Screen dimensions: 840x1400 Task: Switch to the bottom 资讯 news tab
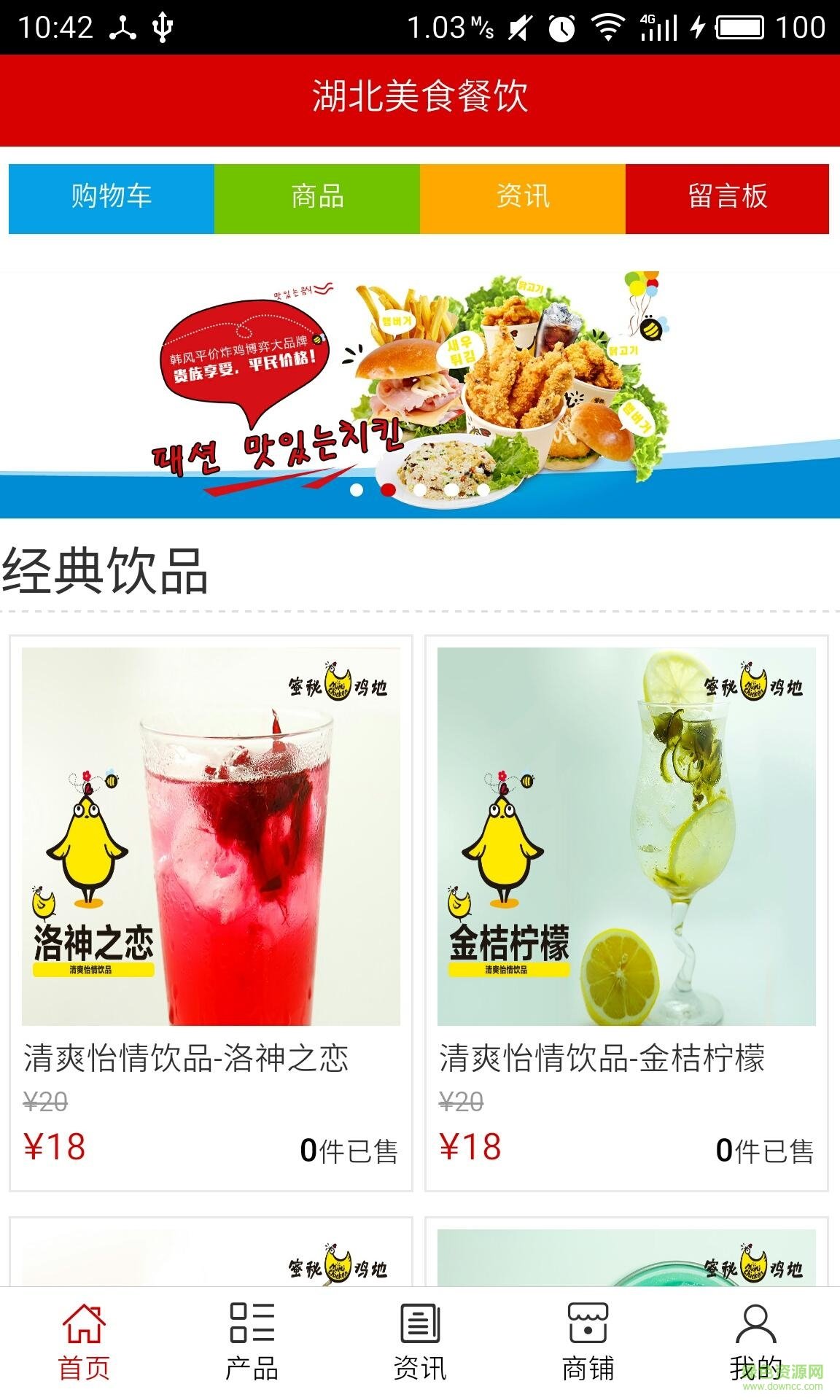420,1343
